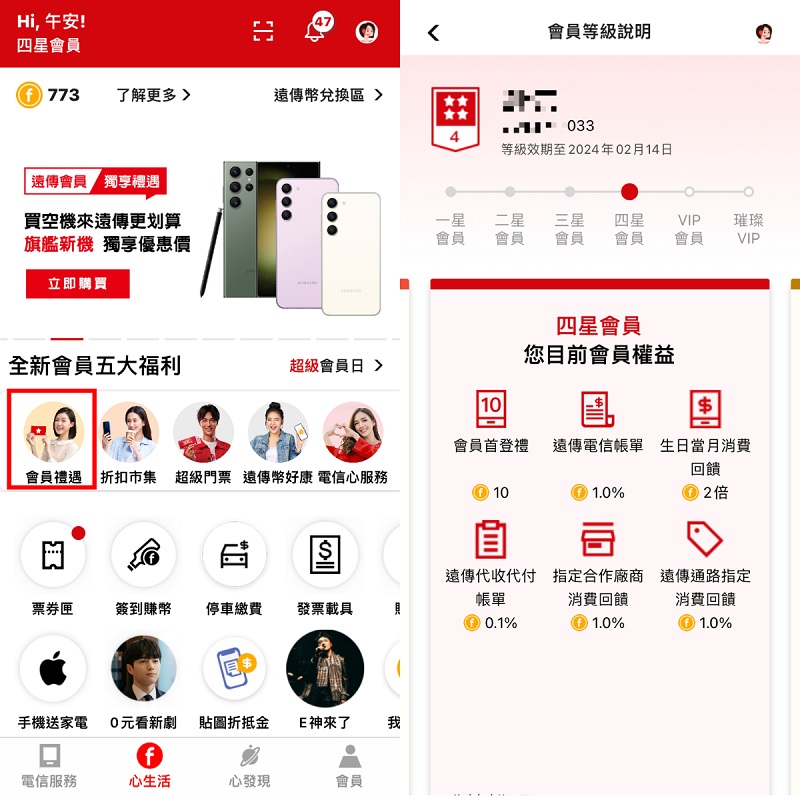Open 折扣市集
The image size is (800, 800).
[129, 441]
